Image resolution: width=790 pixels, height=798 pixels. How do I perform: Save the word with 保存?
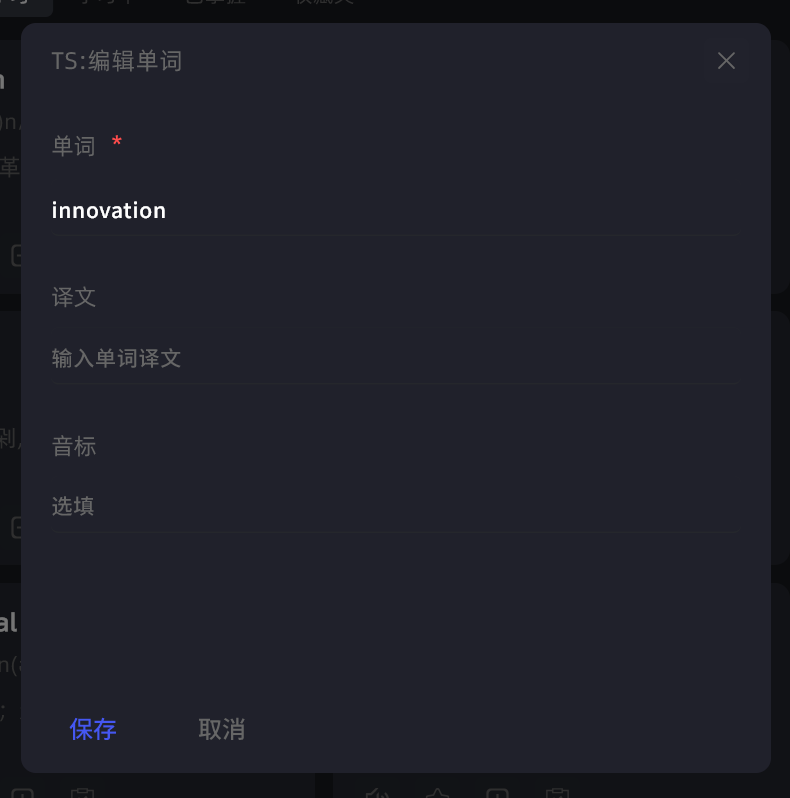pyautogui.click(x=93, y=729)
